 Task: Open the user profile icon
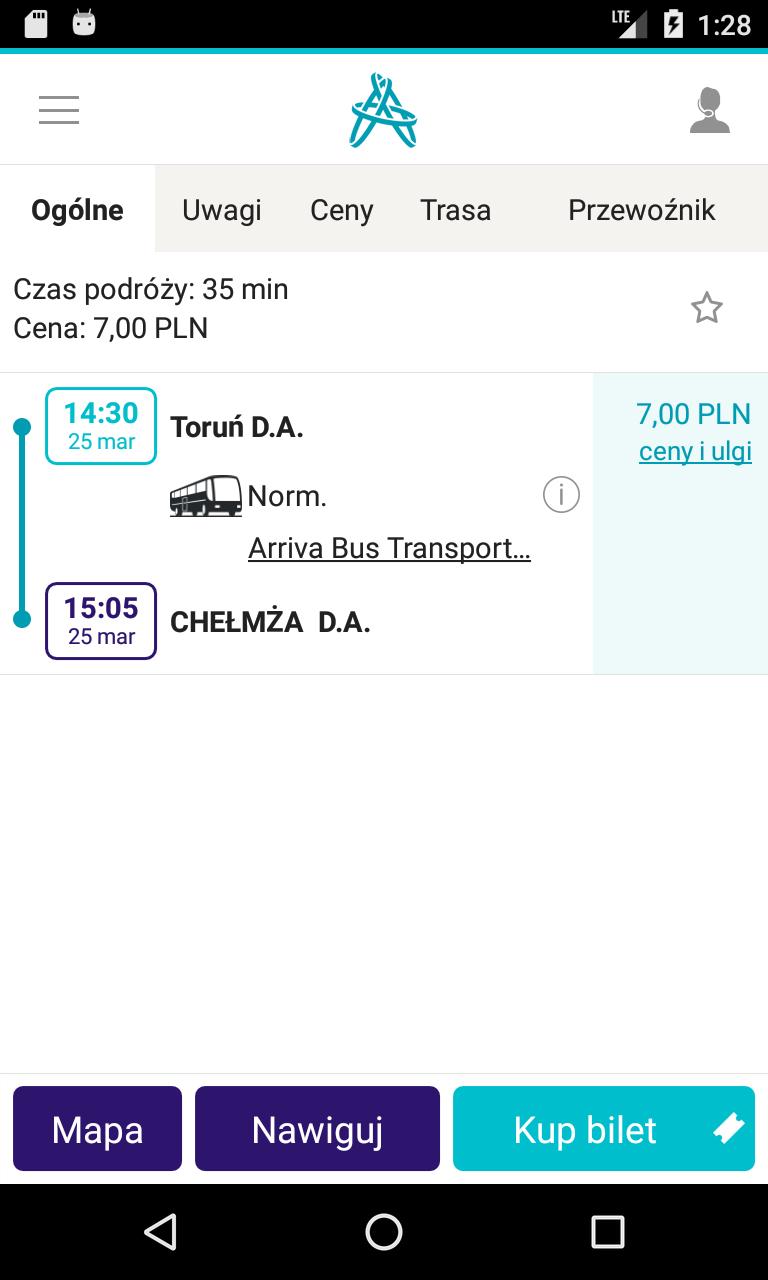click(x=711, y=108)
